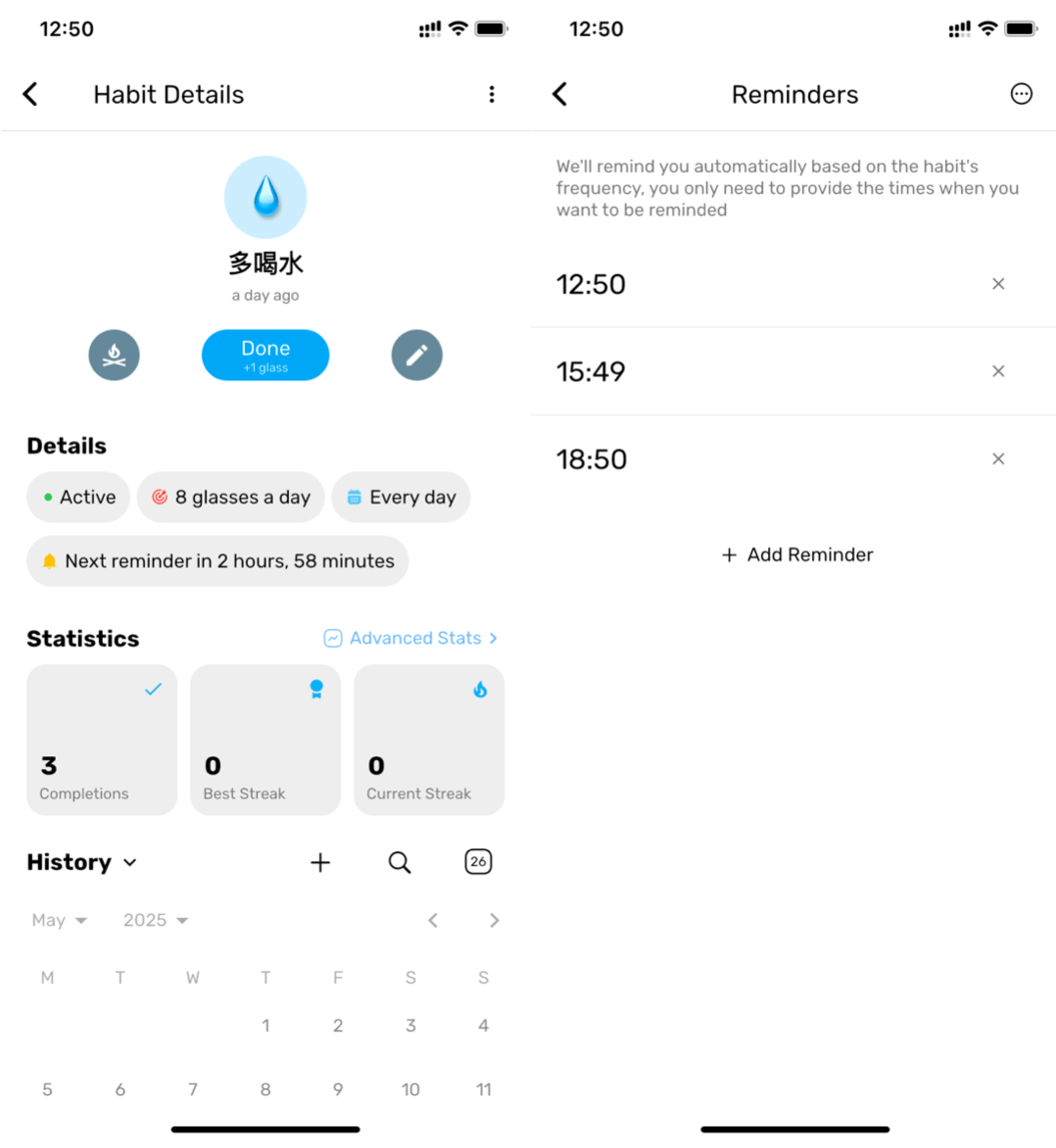Add a history entry with plus icon
The height and width of the screenshot is (1148, 1056).
320,862
